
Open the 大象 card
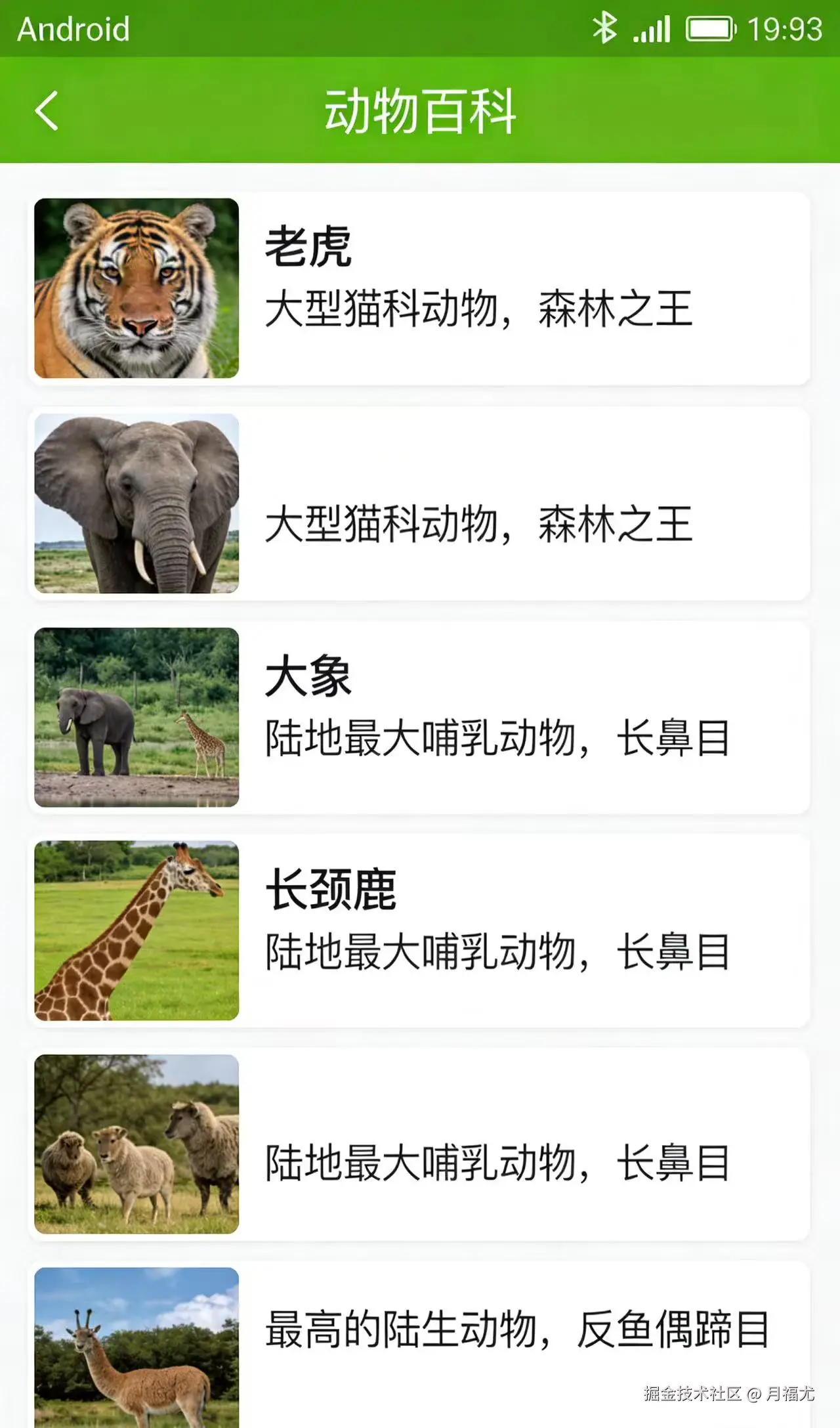420,718
